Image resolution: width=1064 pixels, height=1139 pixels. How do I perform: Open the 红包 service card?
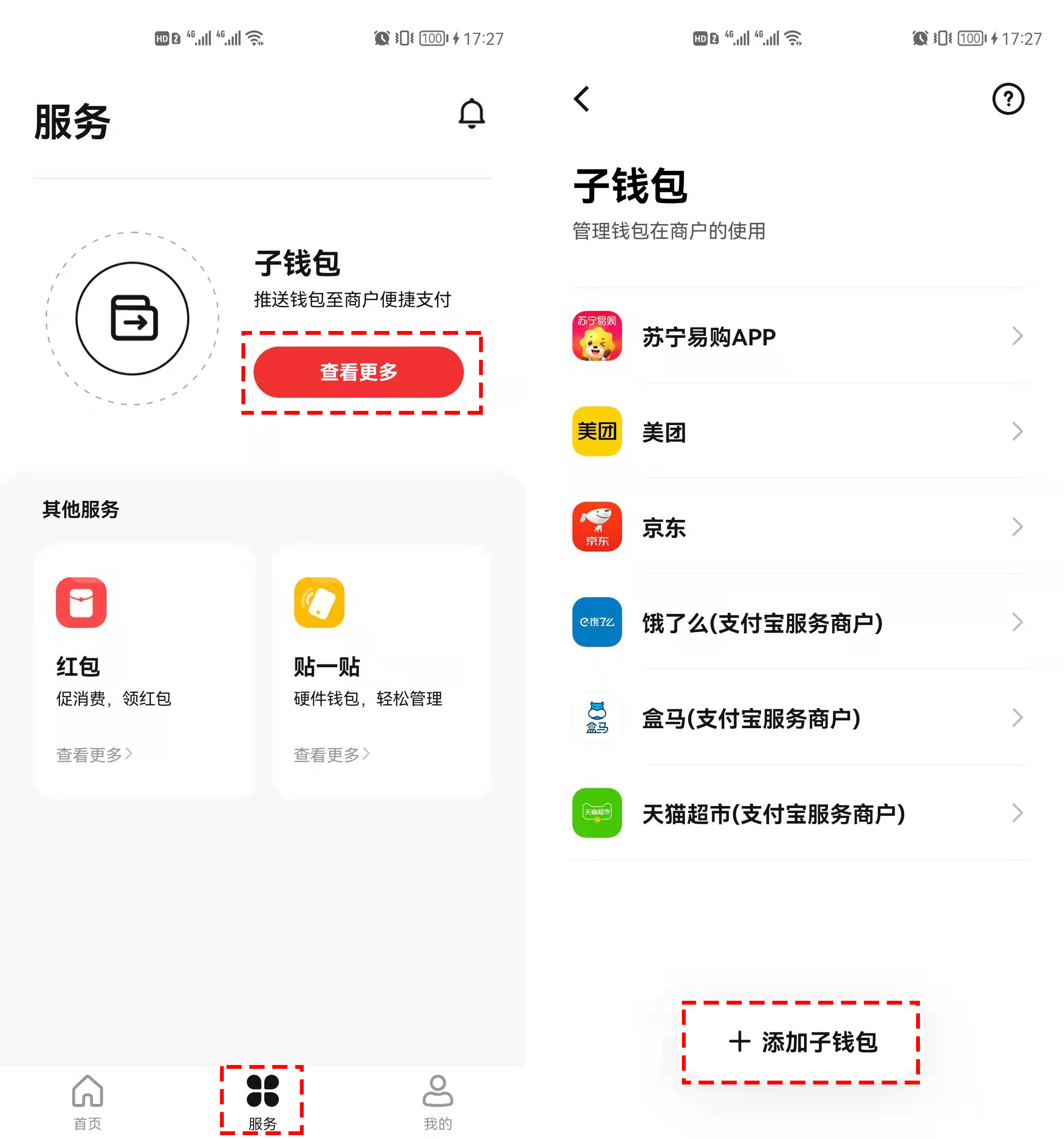tap(145, 670)
